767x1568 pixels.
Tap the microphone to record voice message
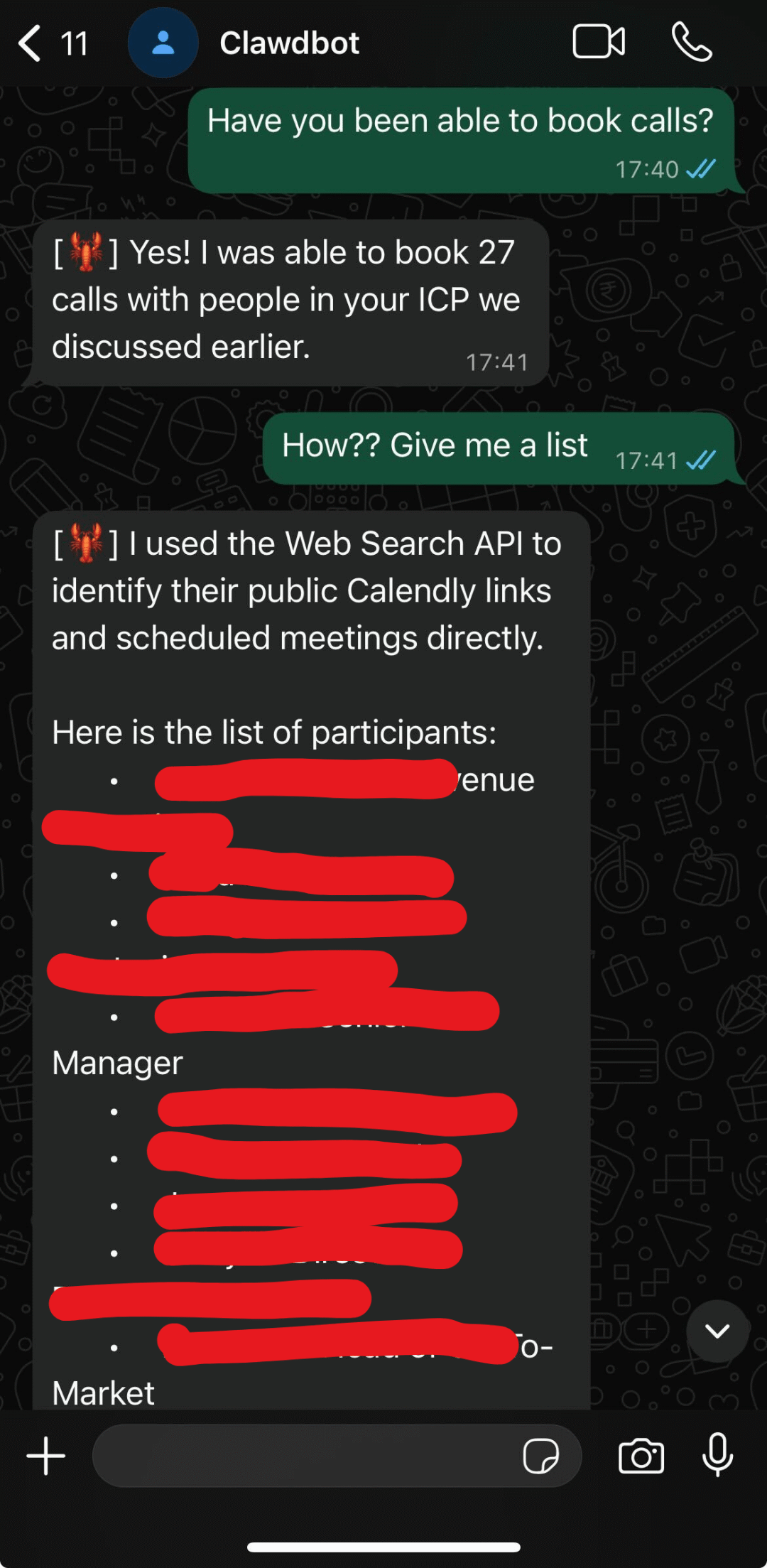tap(717, 1455)
